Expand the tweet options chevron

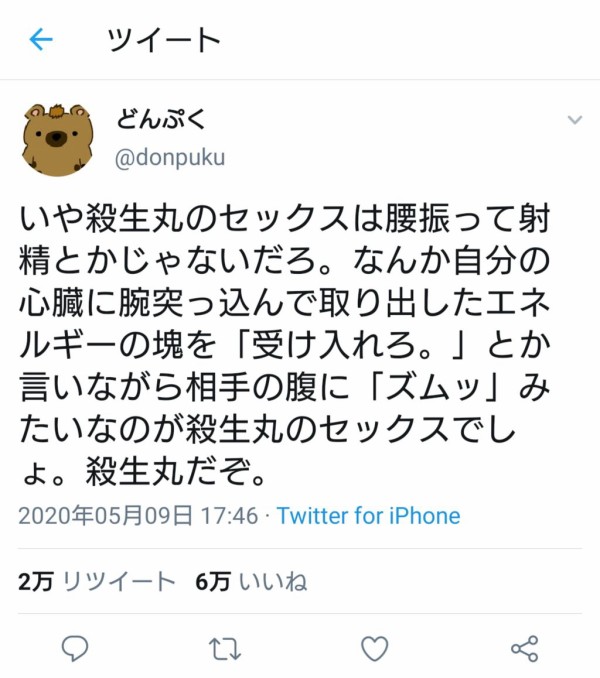[x=574, y=120]
